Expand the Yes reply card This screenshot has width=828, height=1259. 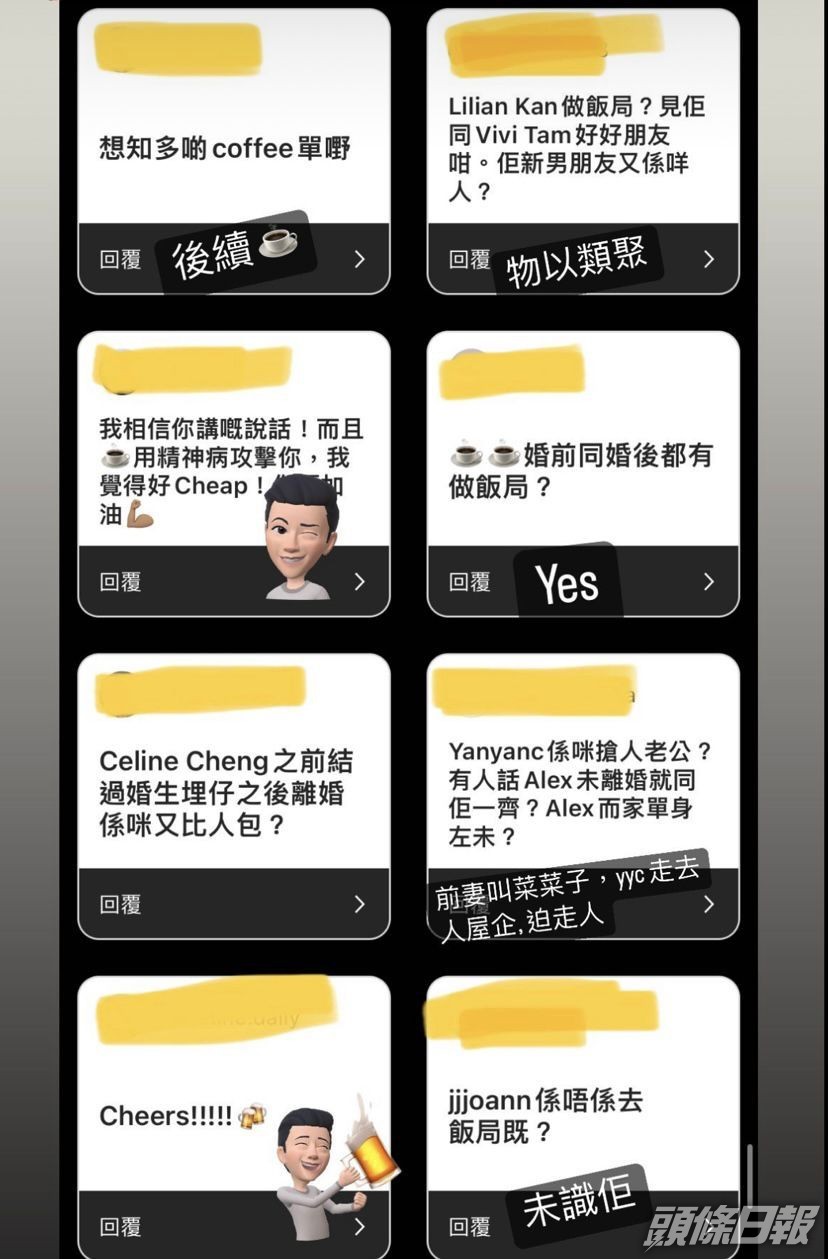click(709, 581)
